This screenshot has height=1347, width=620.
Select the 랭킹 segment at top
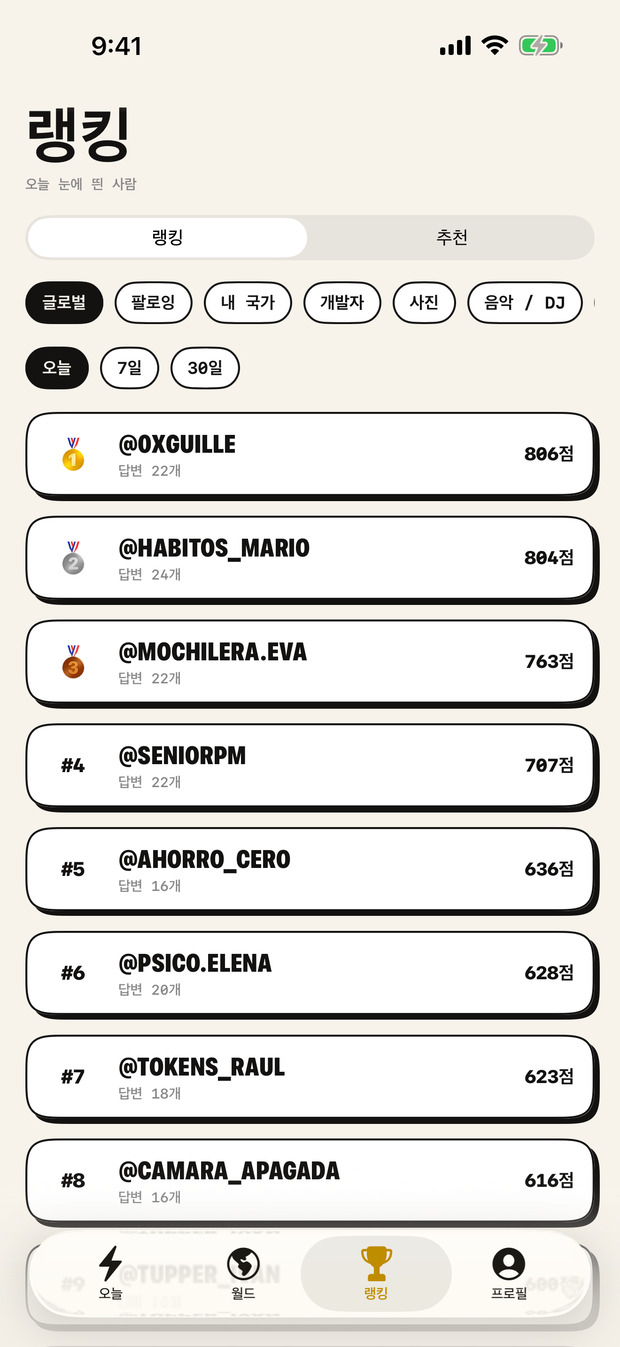click(167, 238)
